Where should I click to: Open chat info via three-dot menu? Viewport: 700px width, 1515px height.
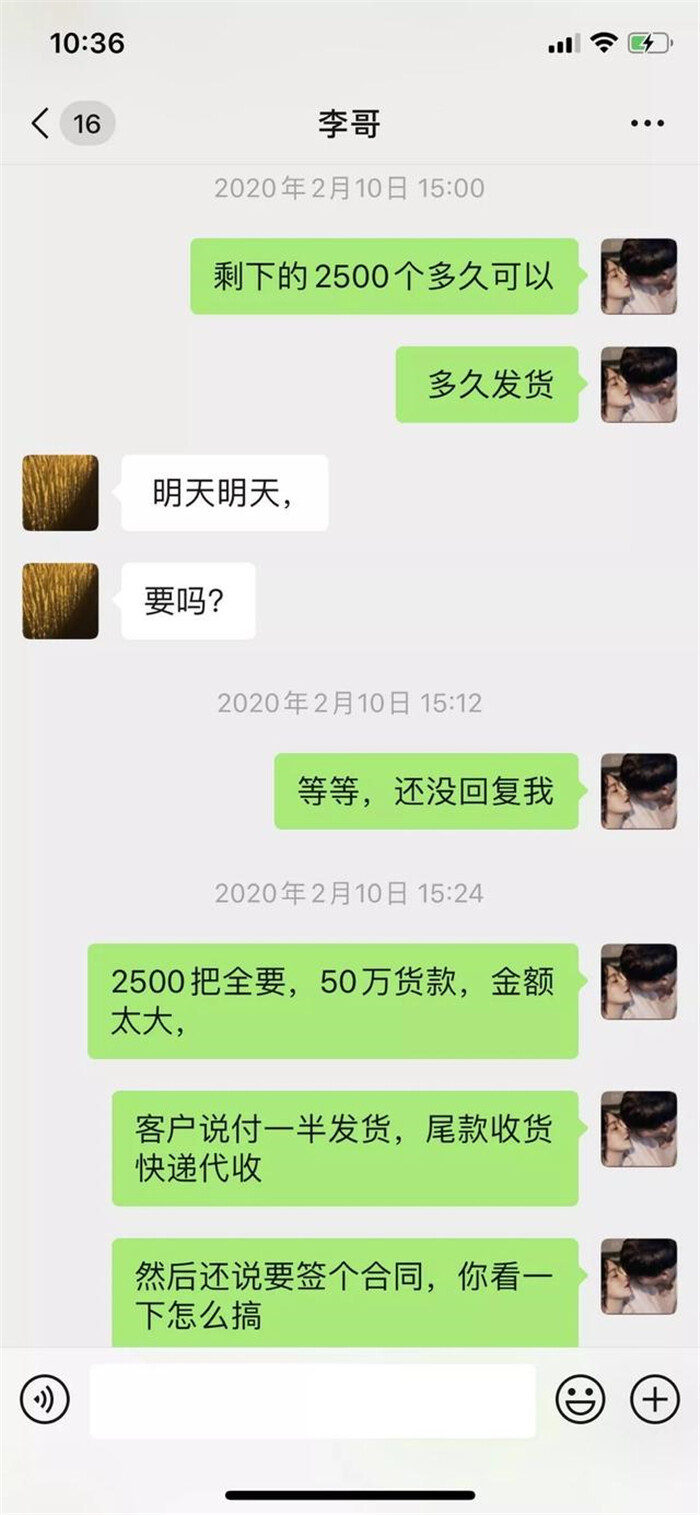coord(647,124)
